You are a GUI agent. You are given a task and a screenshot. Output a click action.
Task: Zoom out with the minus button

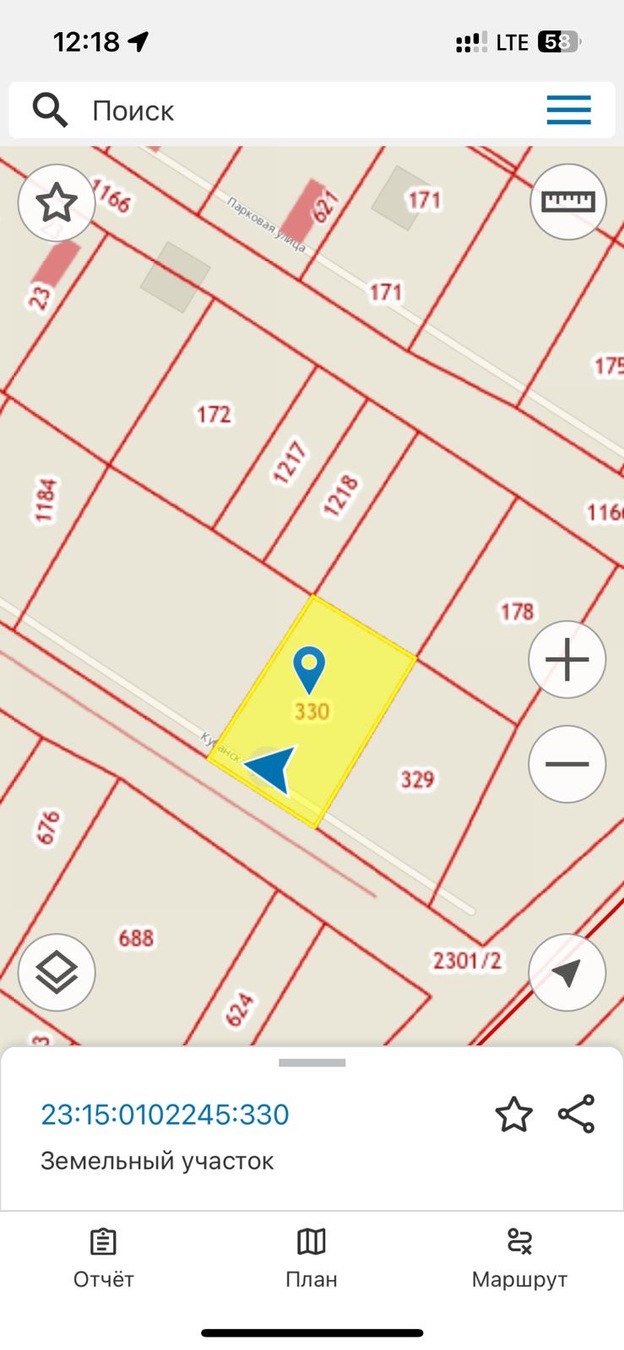pyautogui.click(x=567, y=765)
